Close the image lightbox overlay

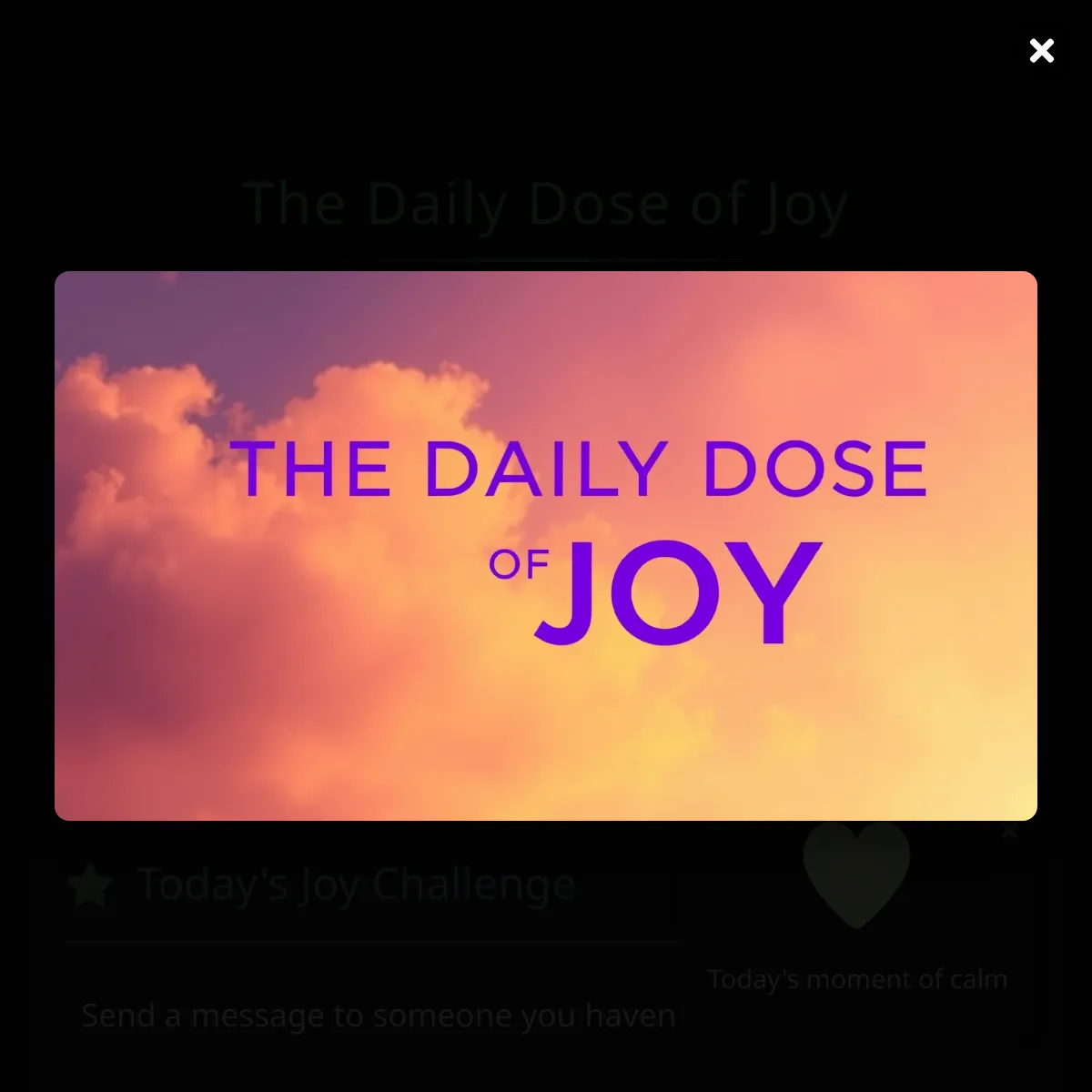point(1041,51)
